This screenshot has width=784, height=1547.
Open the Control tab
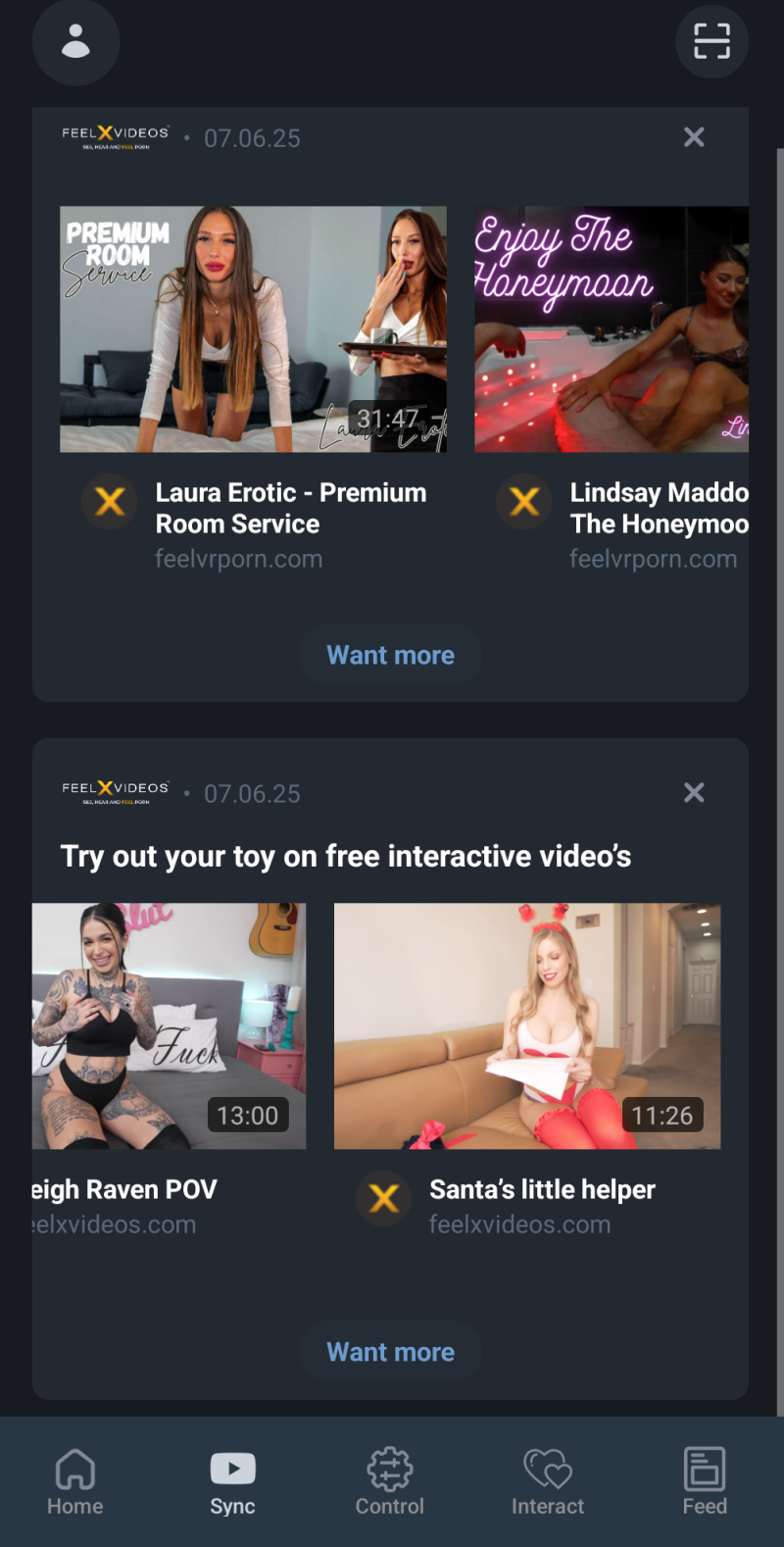tap(390, 1481)
